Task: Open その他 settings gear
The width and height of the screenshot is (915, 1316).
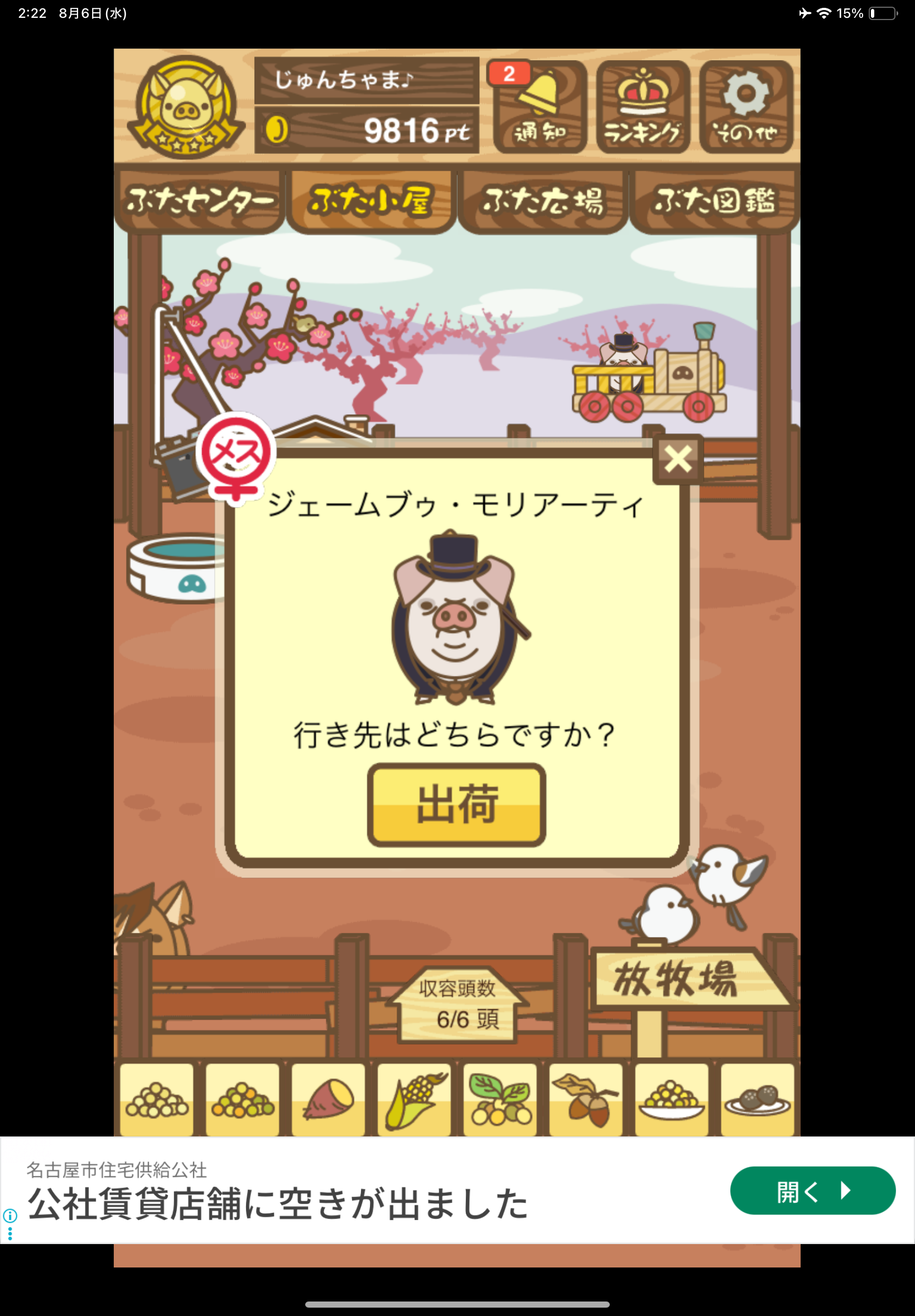Action: (x=746, y=107)
